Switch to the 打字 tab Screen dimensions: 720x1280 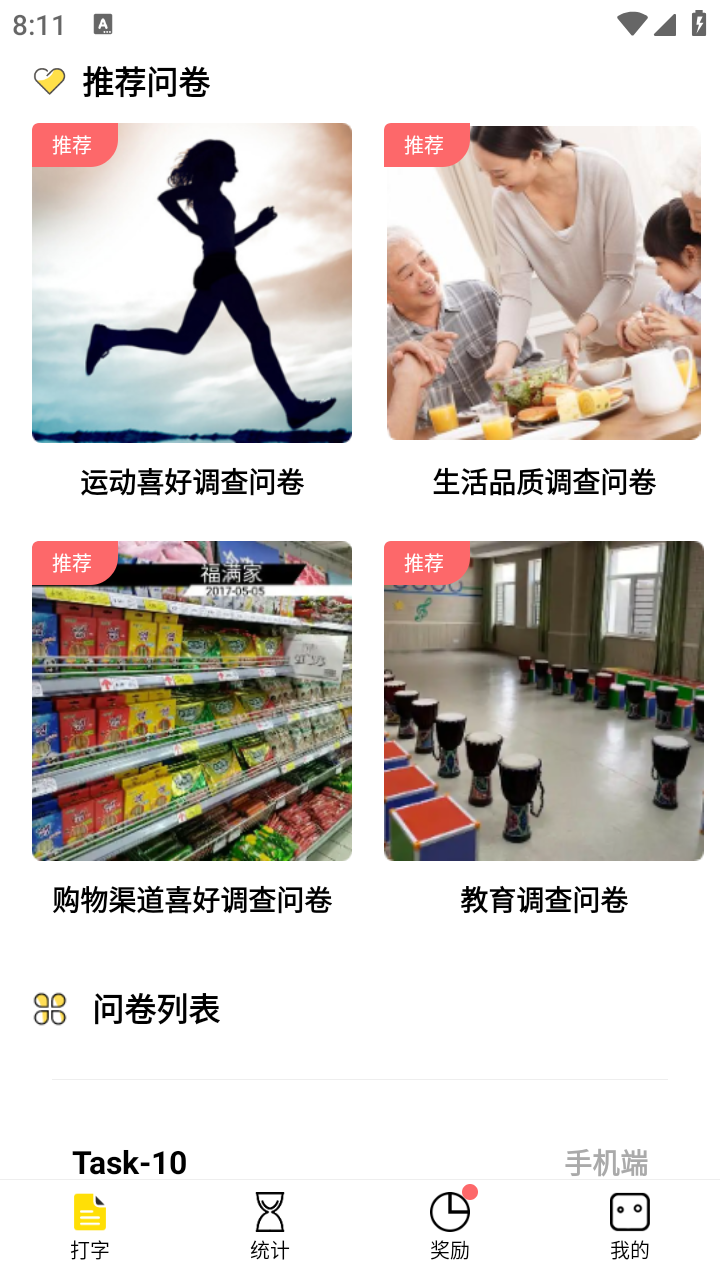click(x=90, y=1227)
